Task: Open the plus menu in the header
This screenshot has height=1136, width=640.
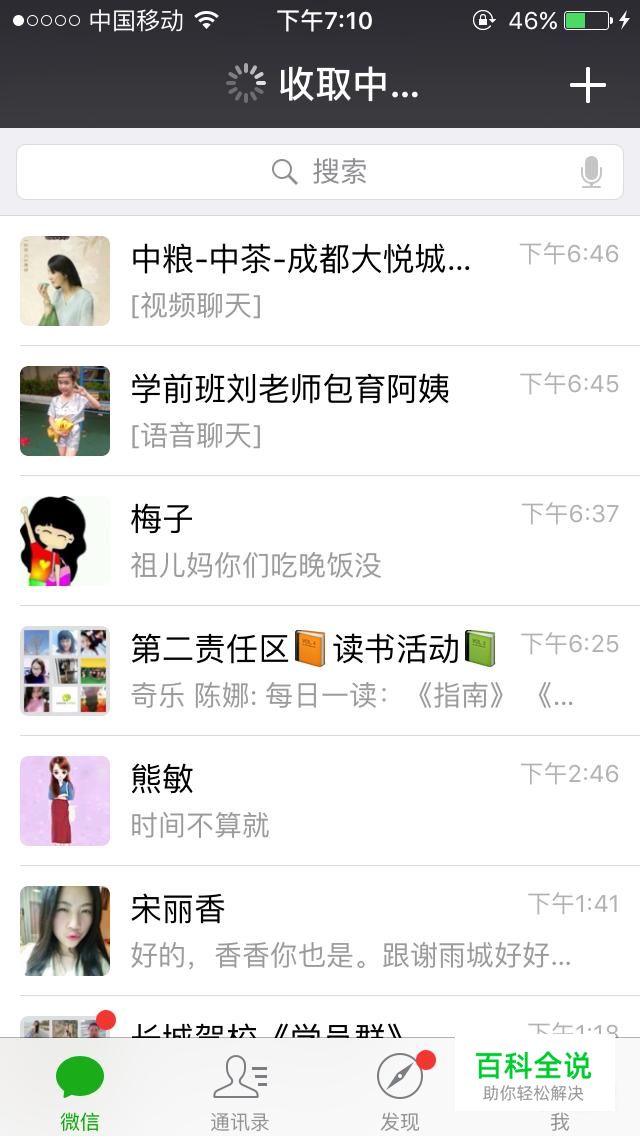Action: click(x=587, y=86)
